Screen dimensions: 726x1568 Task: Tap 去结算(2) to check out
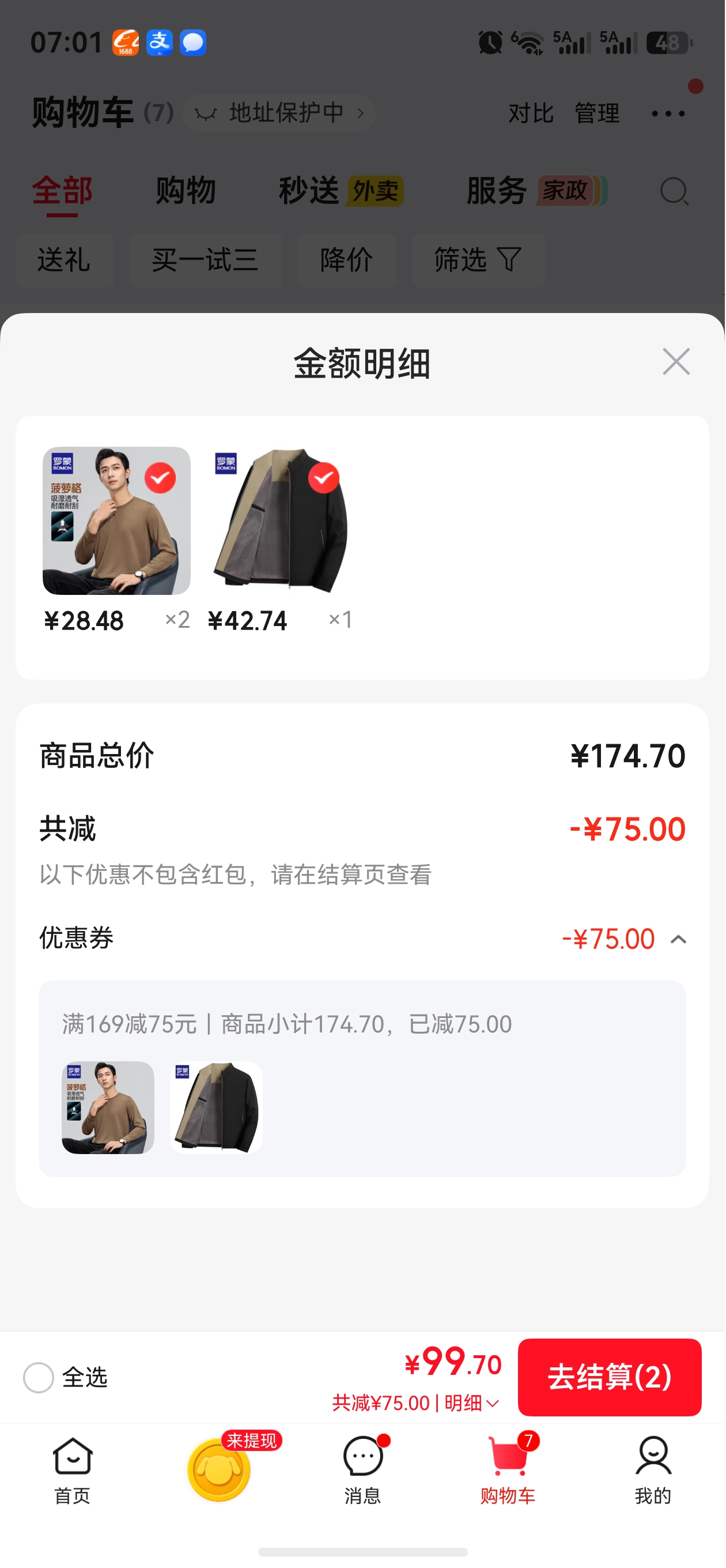[x=610, y=1377]
